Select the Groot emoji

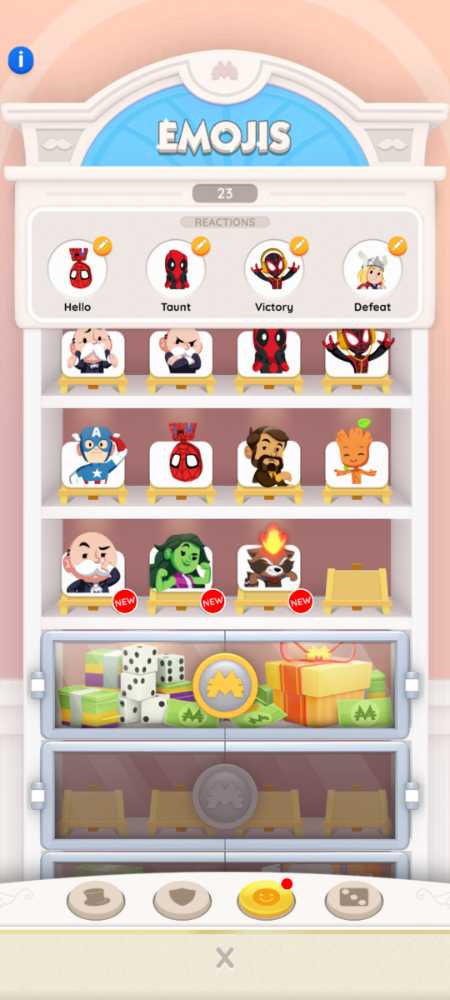pos(356,456)
